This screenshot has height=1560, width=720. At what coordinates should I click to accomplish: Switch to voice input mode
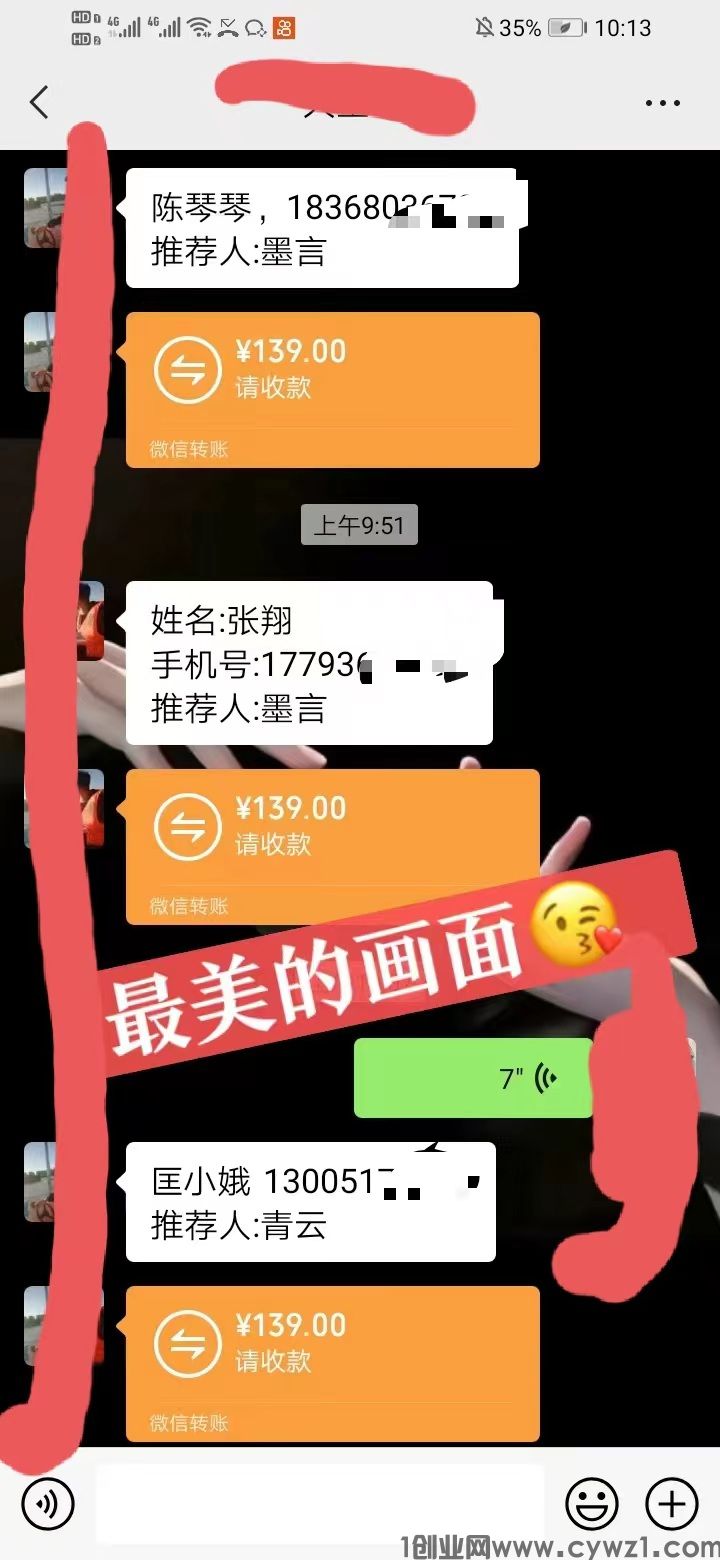(x=48, y=1503)
